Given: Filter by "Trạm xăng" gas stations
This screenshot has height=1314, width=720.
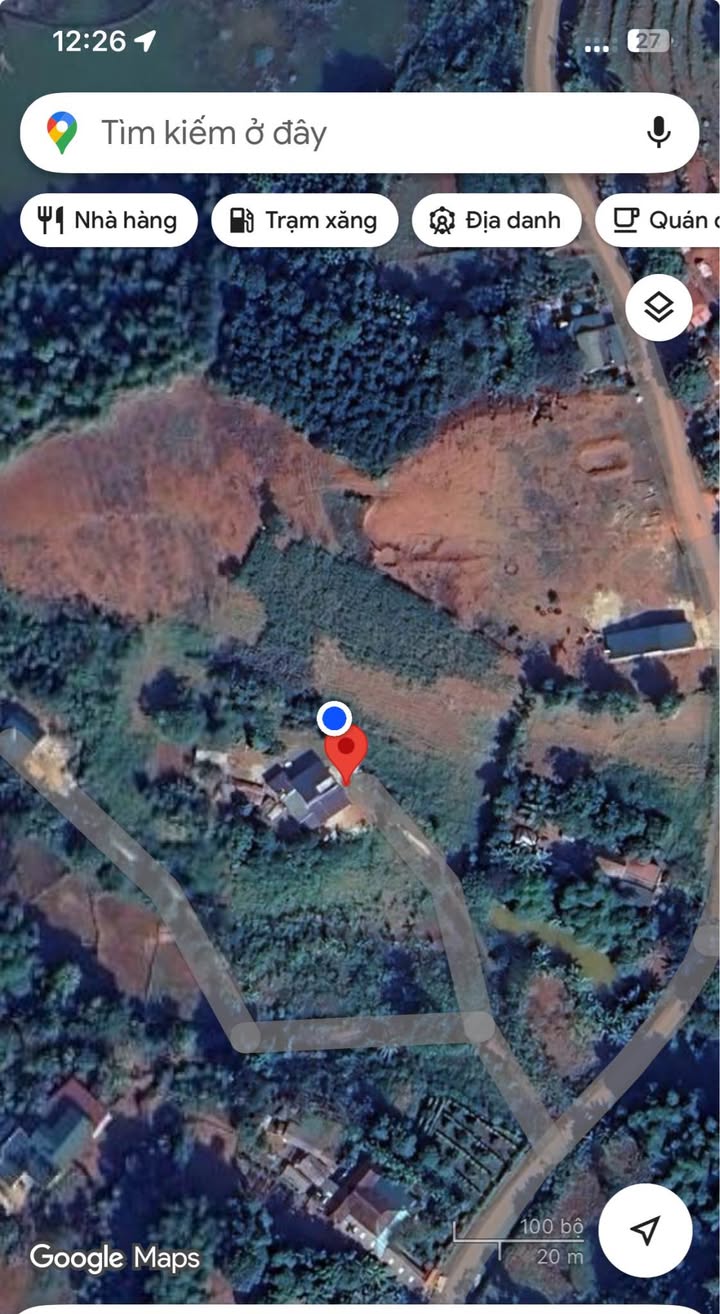Looking at the screenshot, I should point(304,220).
